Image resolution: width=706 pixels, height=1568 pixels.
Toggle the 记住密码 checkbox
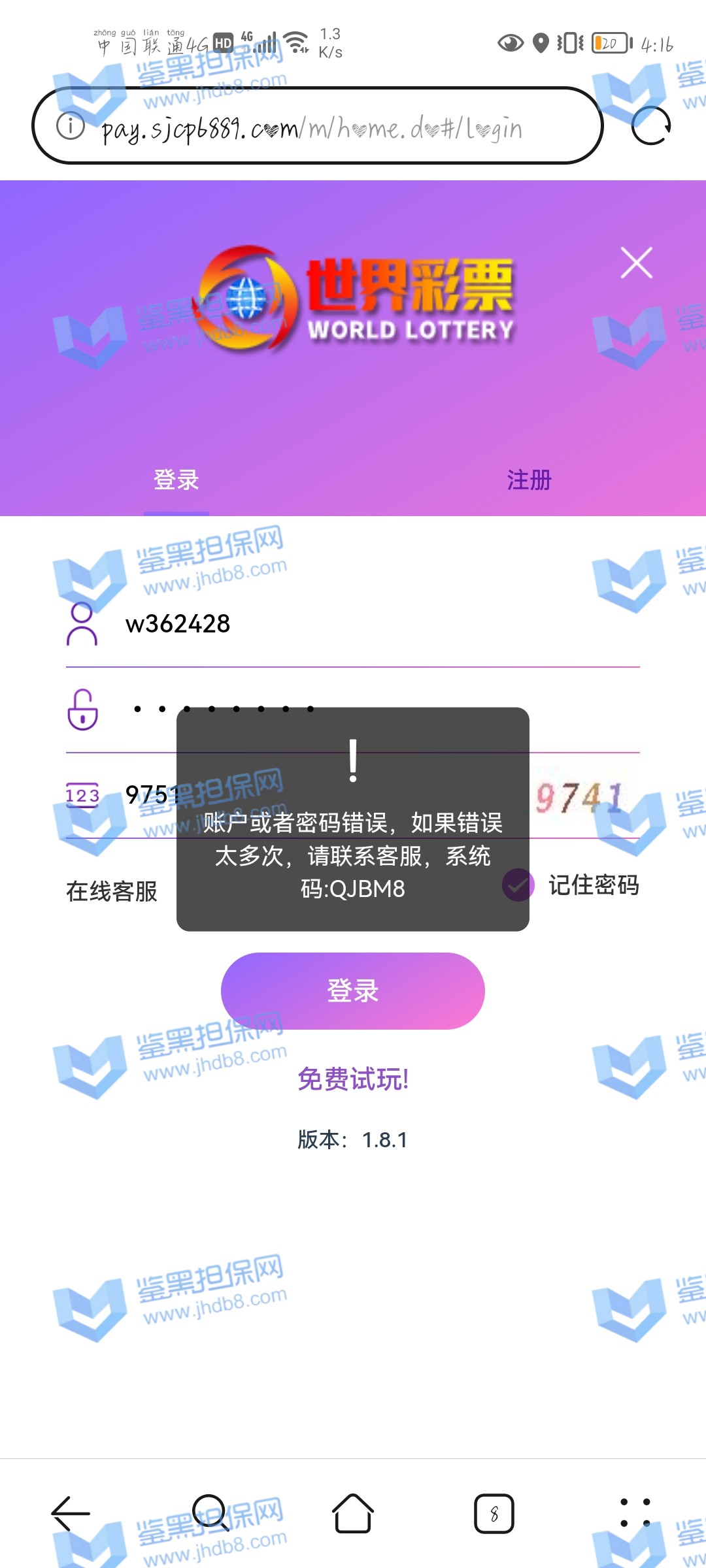(518, 885)
